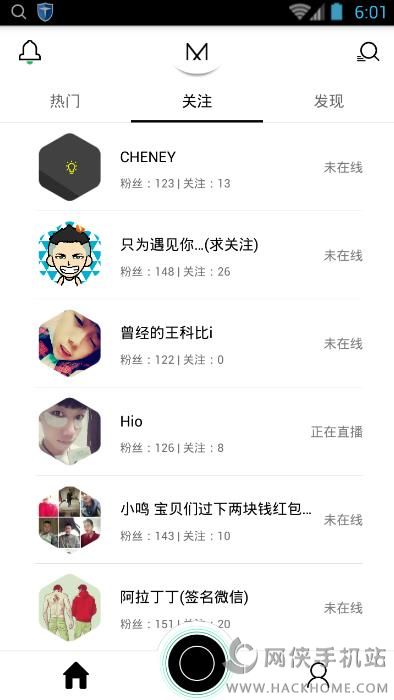Tap the M logo button
This screenshot has height=700, width=394.
(x=197, y=53)
